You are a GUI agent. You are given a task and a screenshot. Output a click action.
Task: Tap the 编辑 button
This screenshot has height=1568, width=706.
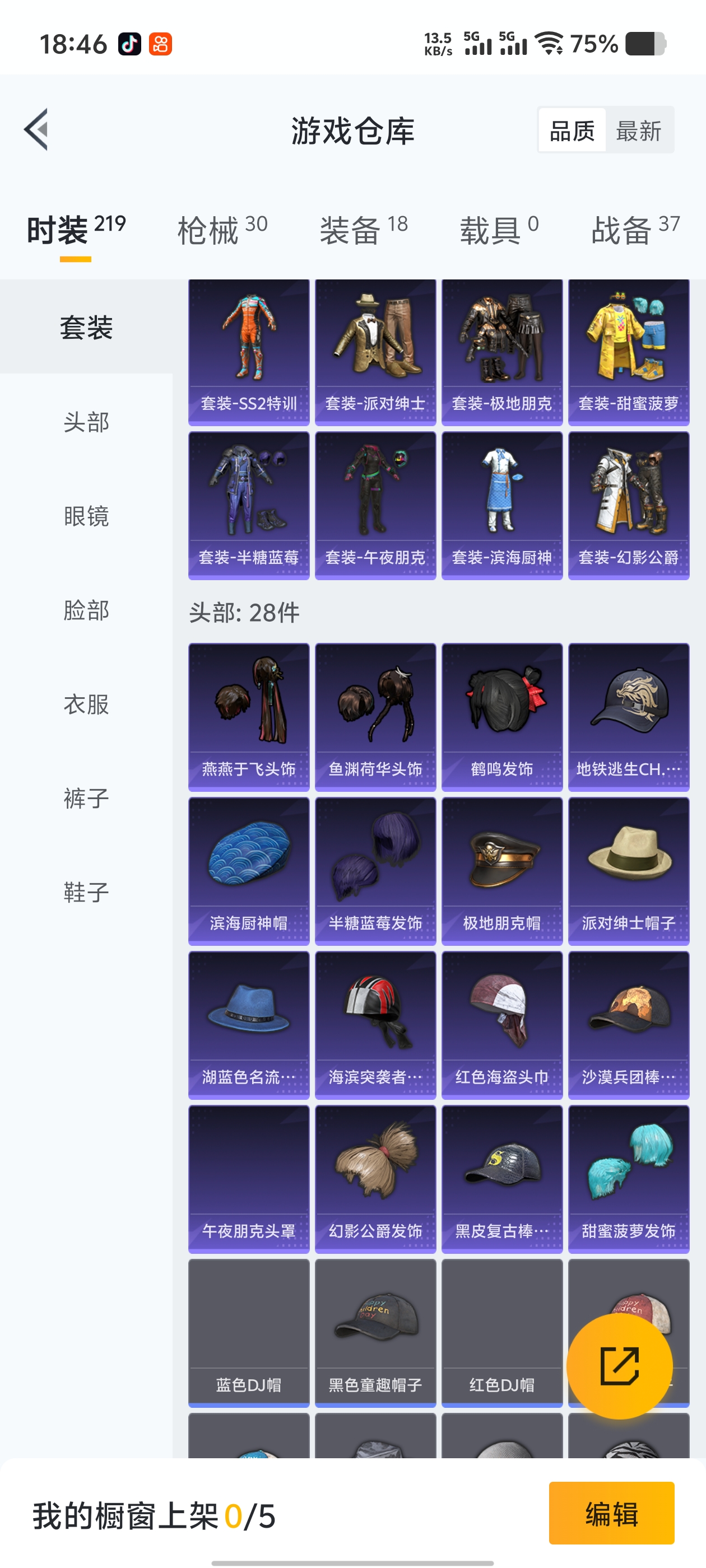pyautogui.click(x=611, y=1513)
